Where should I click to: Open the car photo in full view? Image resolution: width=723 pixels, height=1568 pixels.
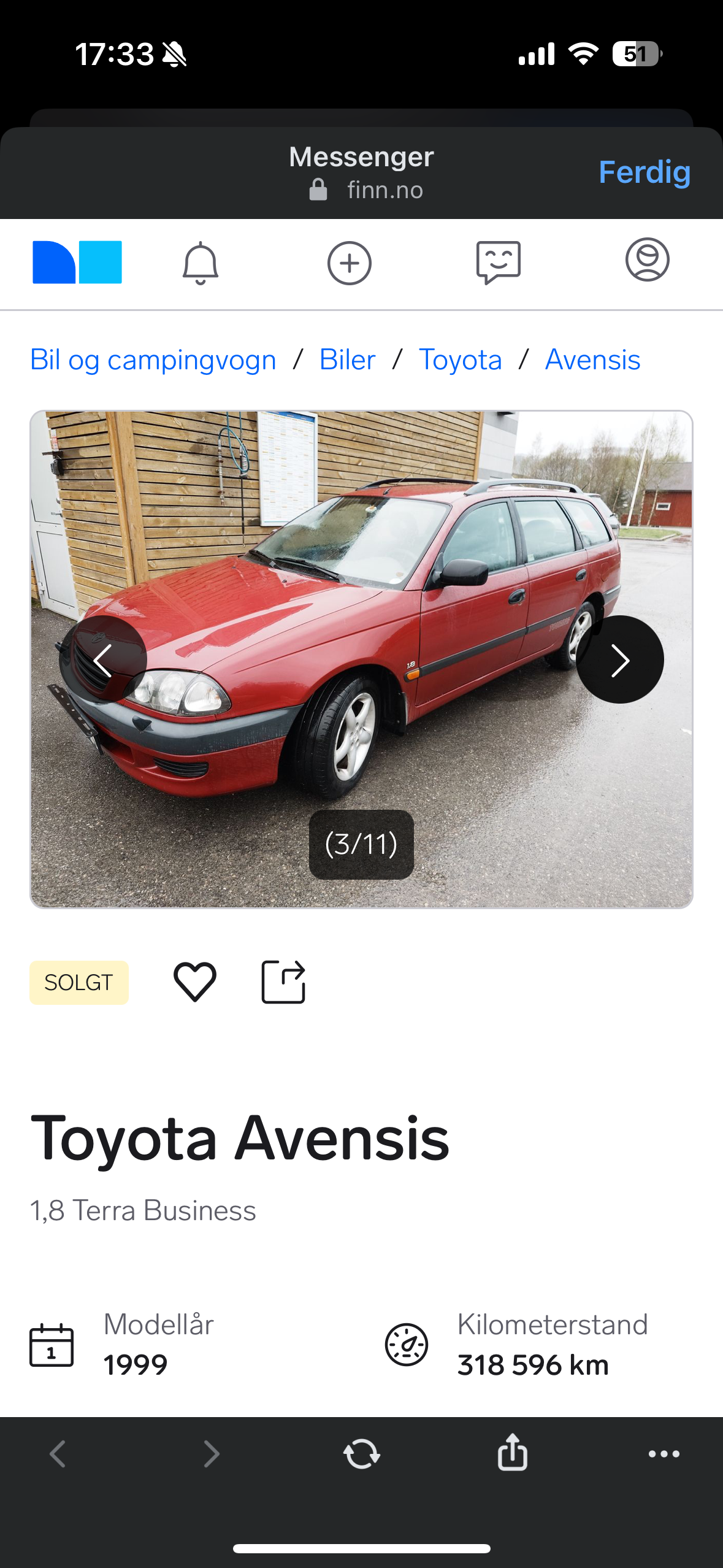(x=362, y=659)
